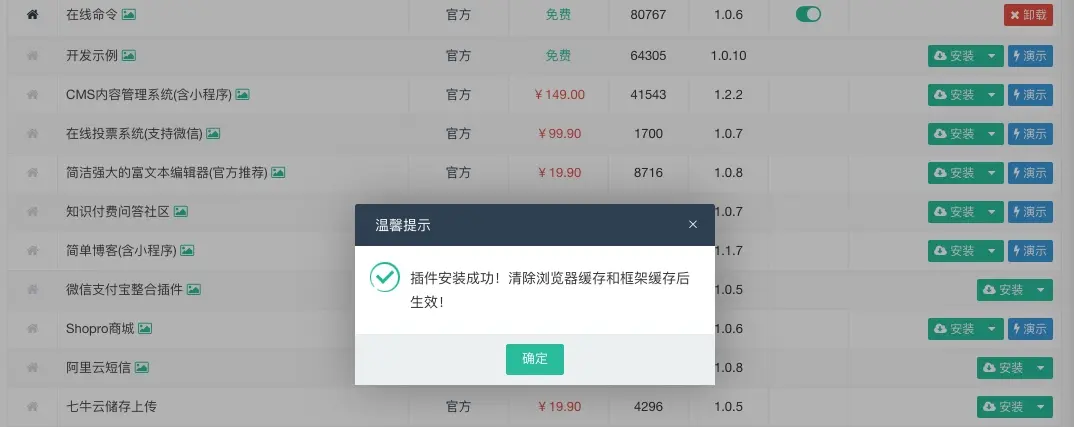
Task: Open demo for 简单博客
Action: click(x=1030, y=251)
